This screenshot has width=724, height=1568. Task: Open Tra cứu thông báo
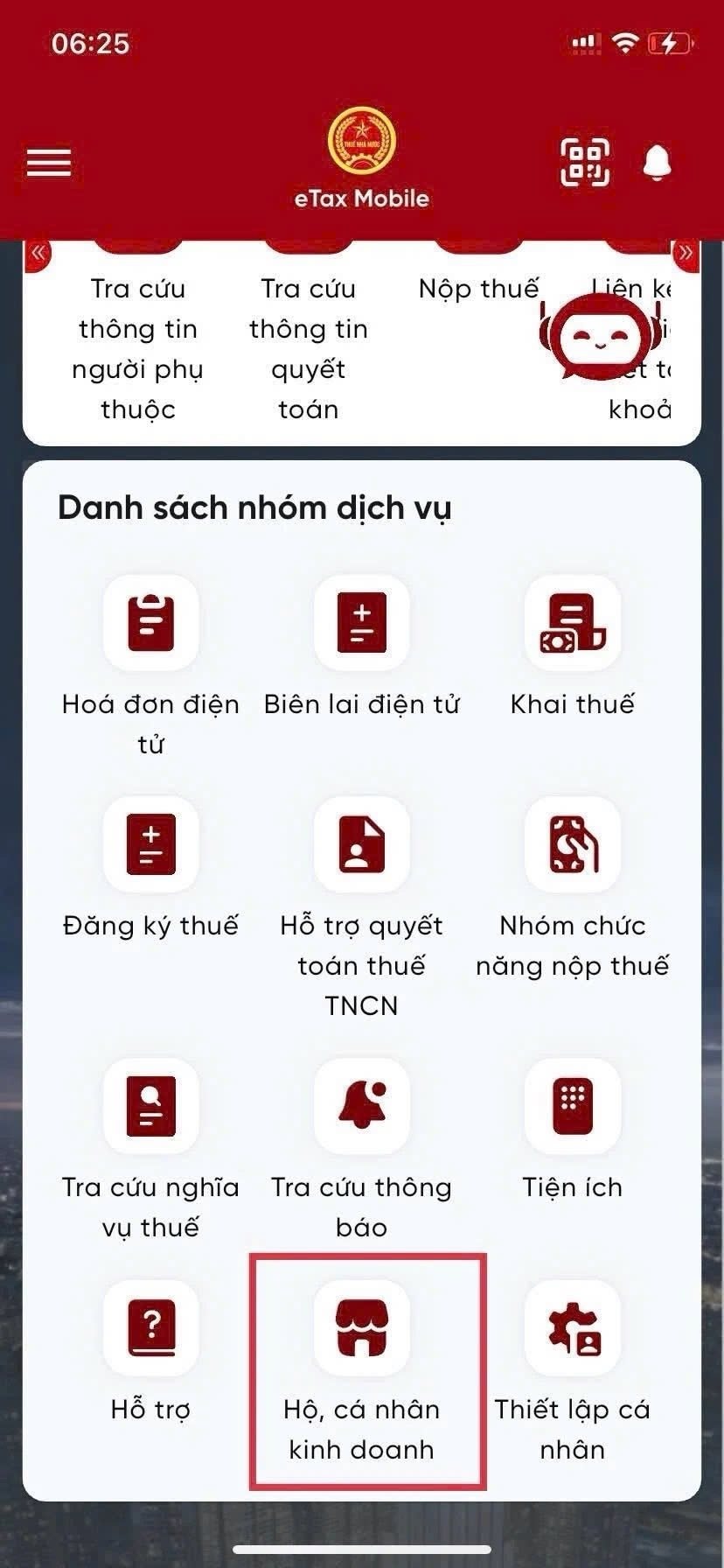tap(361, 1106)
